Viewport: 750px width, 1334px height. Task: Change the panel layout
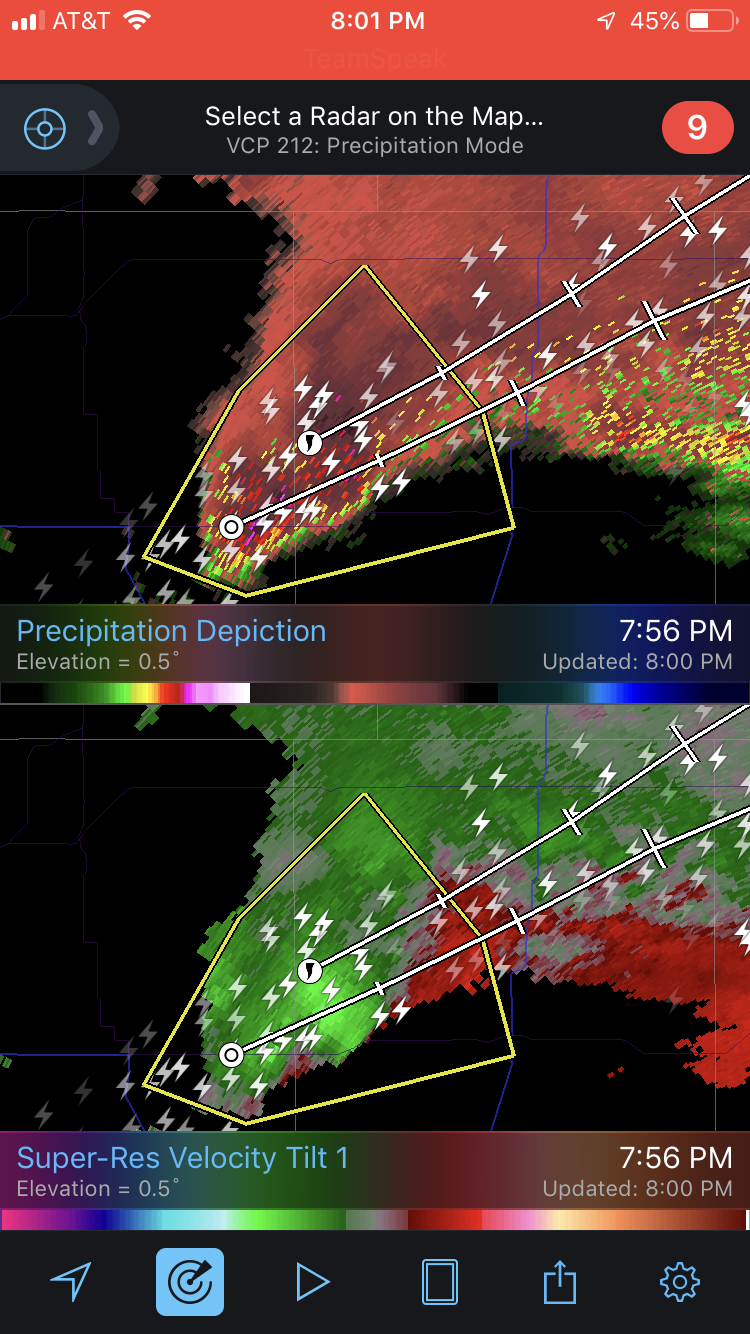[x=440, y=1281]
